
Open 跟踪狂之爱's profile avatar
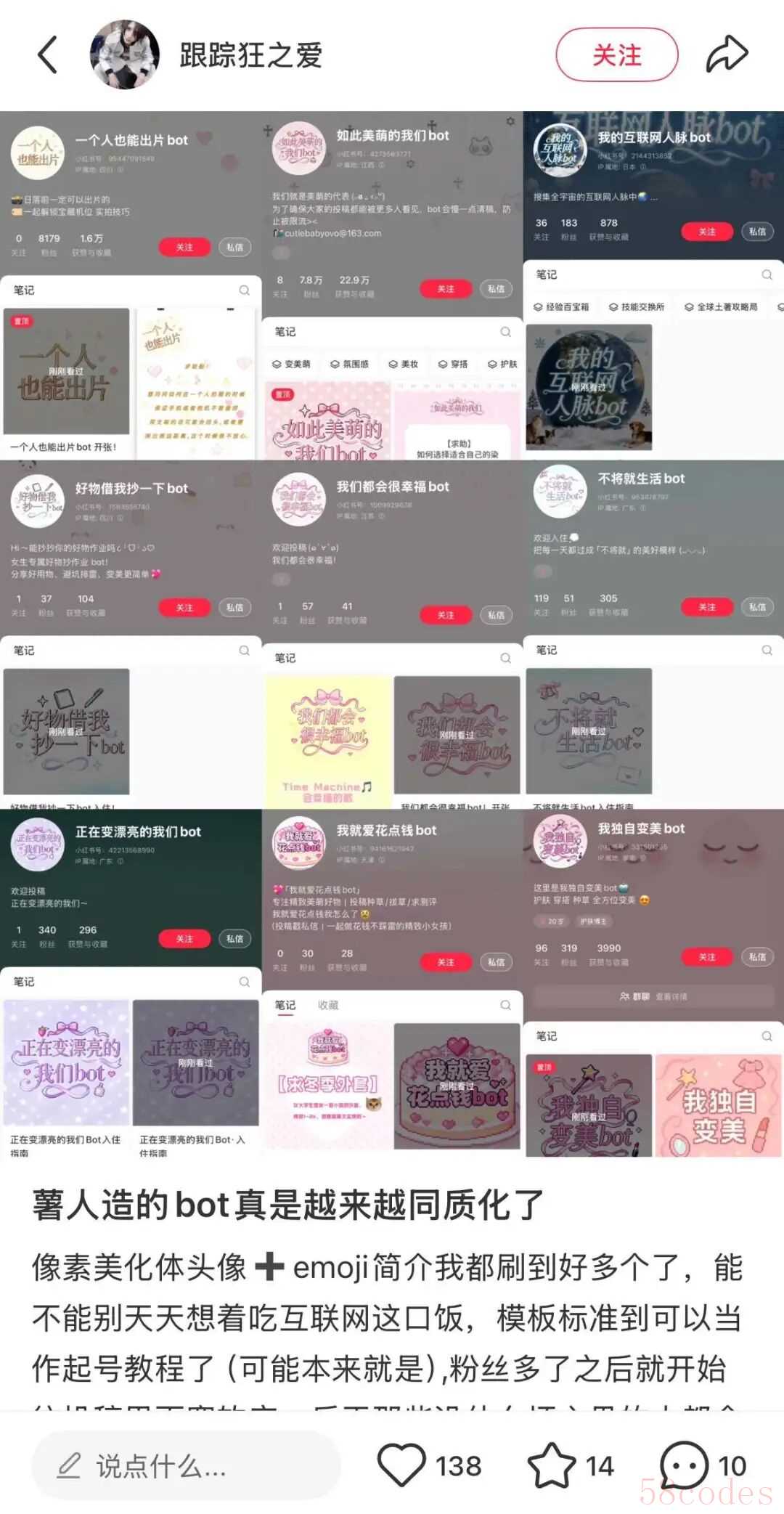tap(124, 55)
